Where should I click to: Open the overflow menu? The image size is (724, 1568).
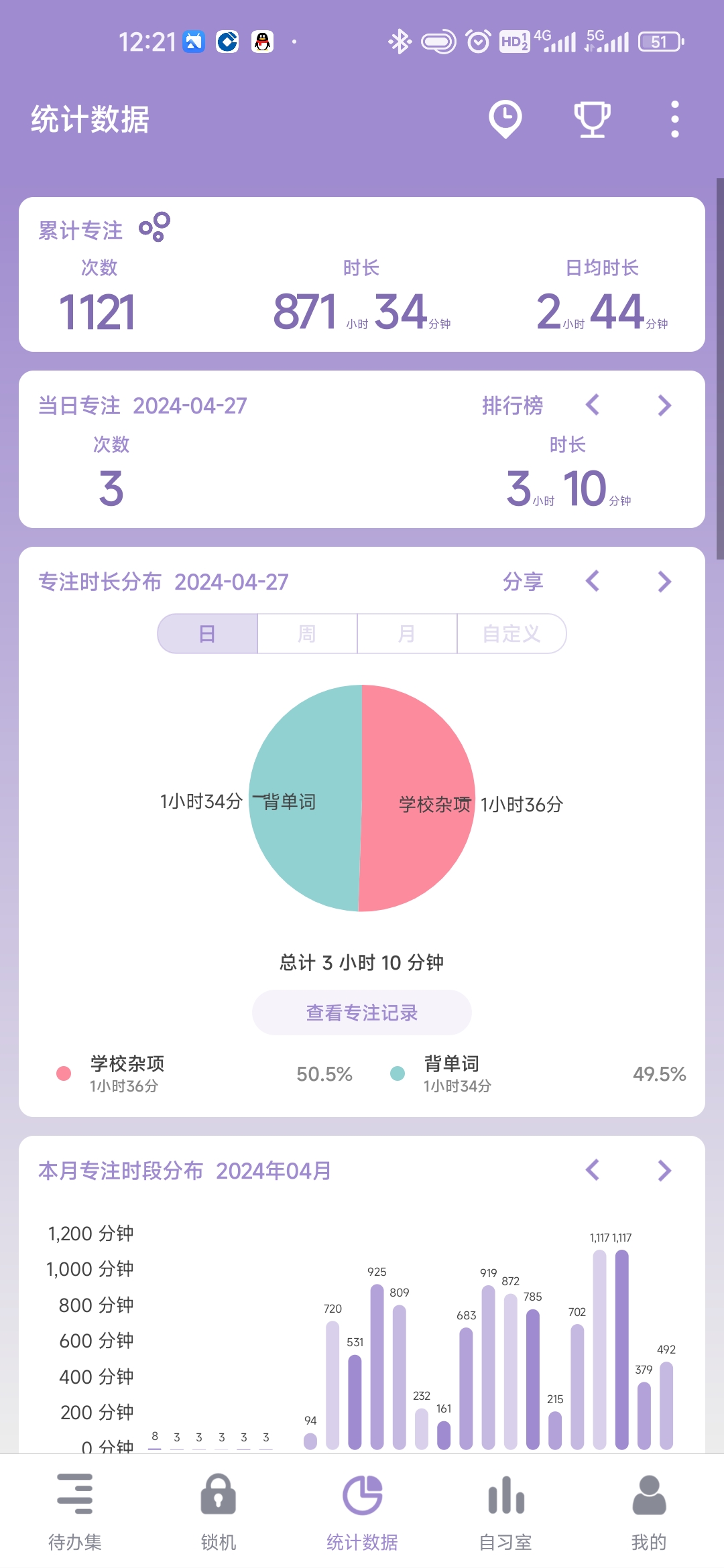tap(674, 119)
